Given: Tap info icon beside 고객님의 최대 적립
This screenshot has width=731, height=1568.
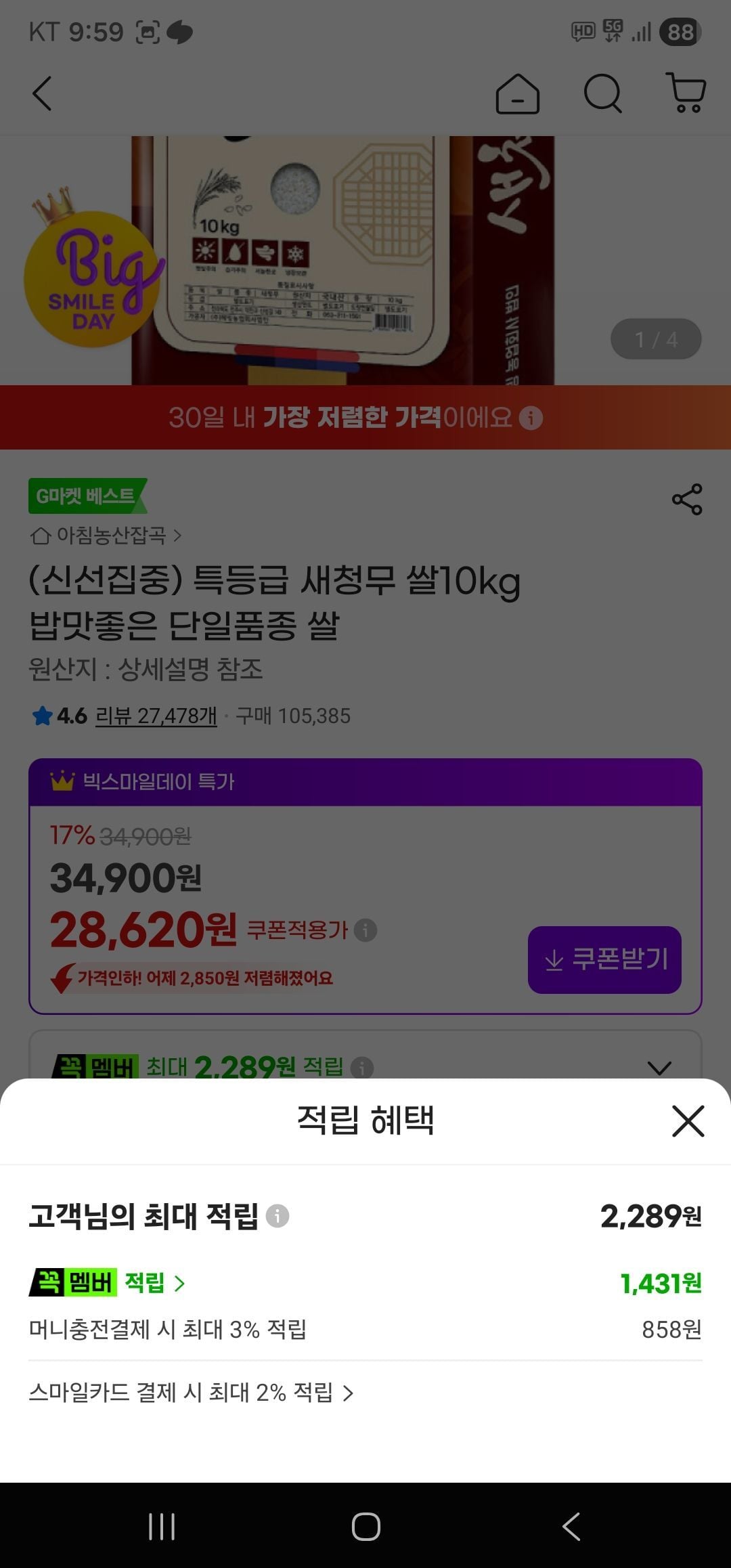Looking at the screenshot, I should [278, 1216].
